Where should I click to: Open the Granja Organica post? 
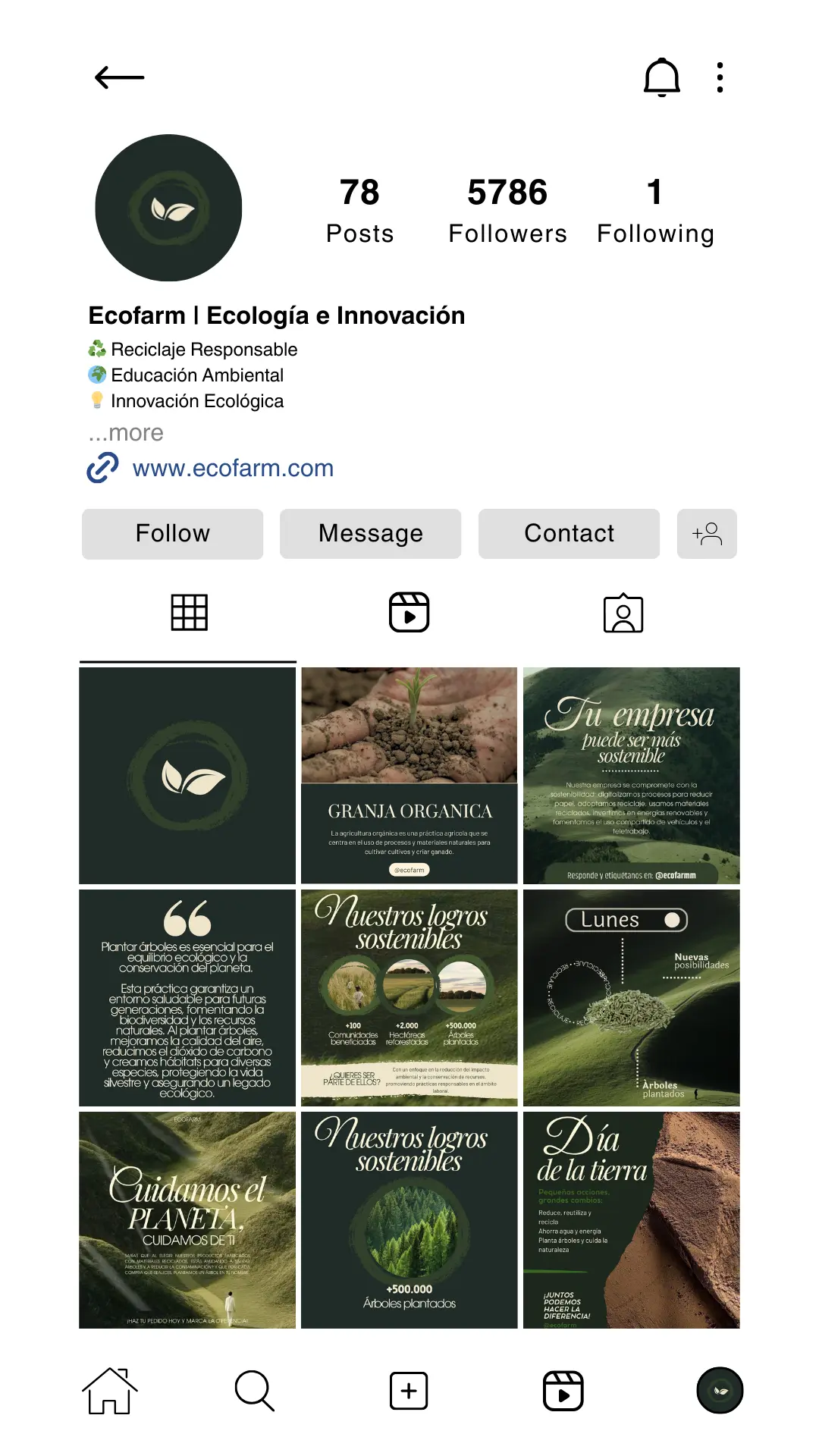(409, 775)
